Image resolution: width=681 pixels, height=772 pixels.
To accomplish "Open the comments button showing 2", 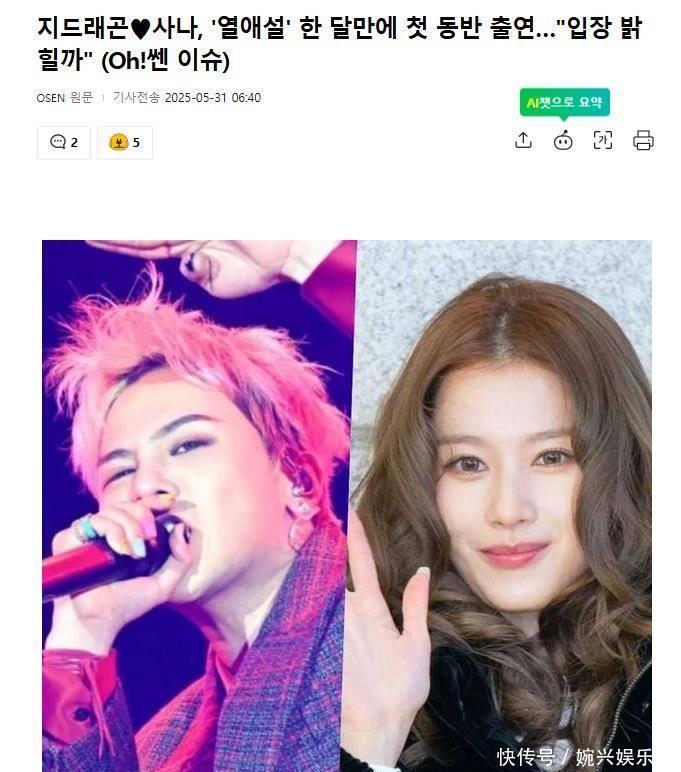I will coord(64,142).
